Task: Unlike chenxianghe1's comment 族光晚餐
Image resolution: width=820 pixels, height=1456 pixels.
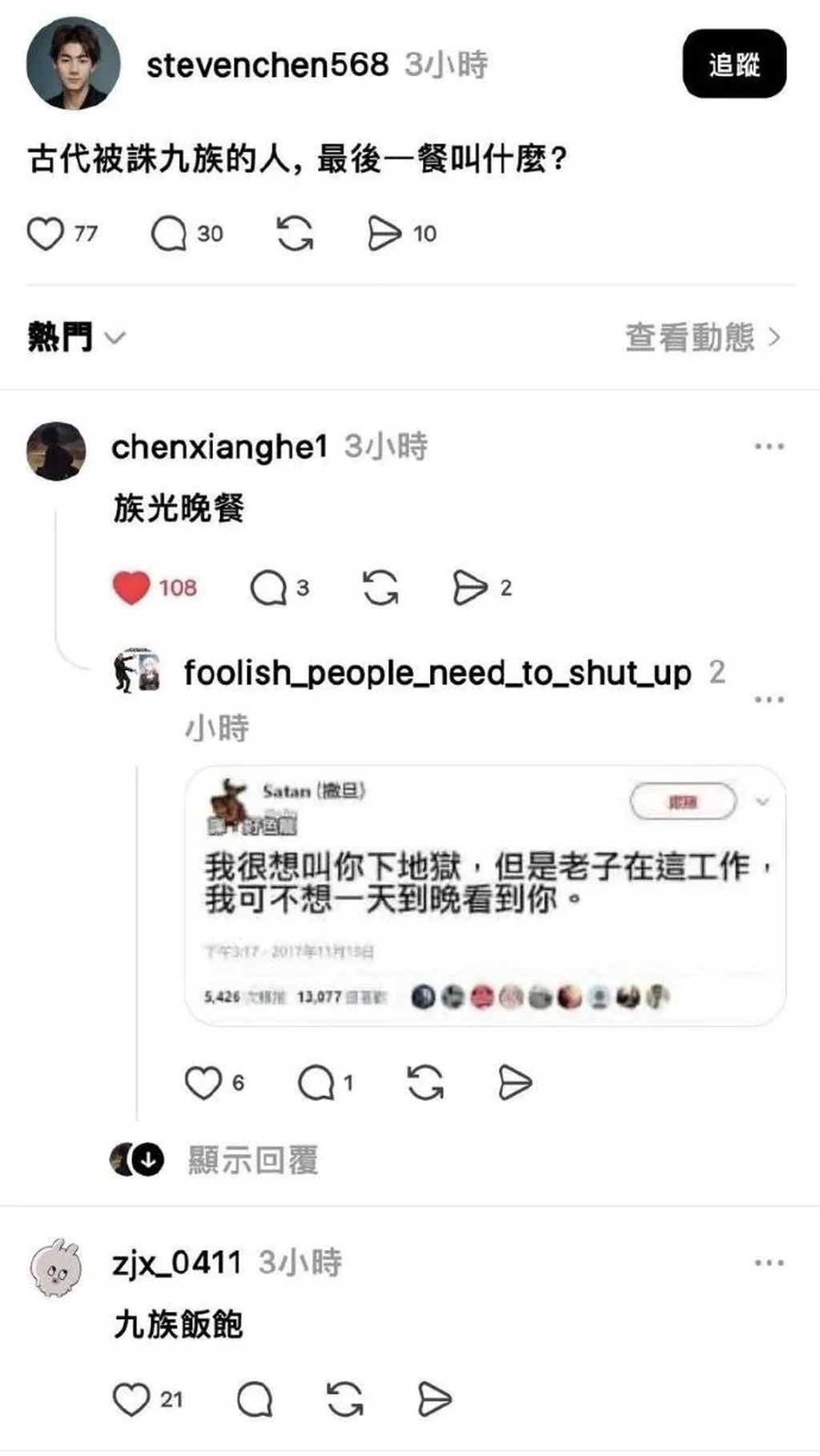Action: click(131, 588)
